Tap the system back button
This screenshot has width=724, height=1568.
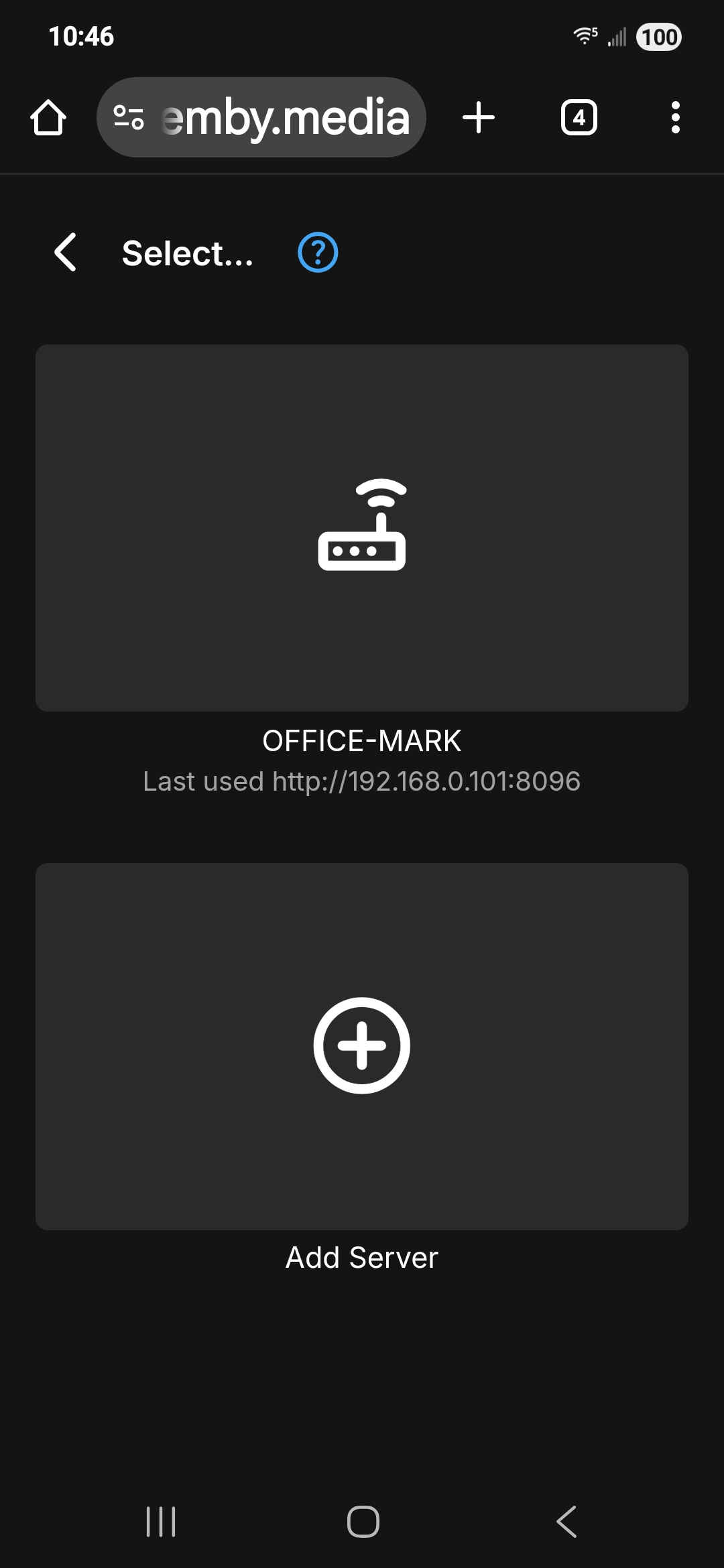point(566,1521)
